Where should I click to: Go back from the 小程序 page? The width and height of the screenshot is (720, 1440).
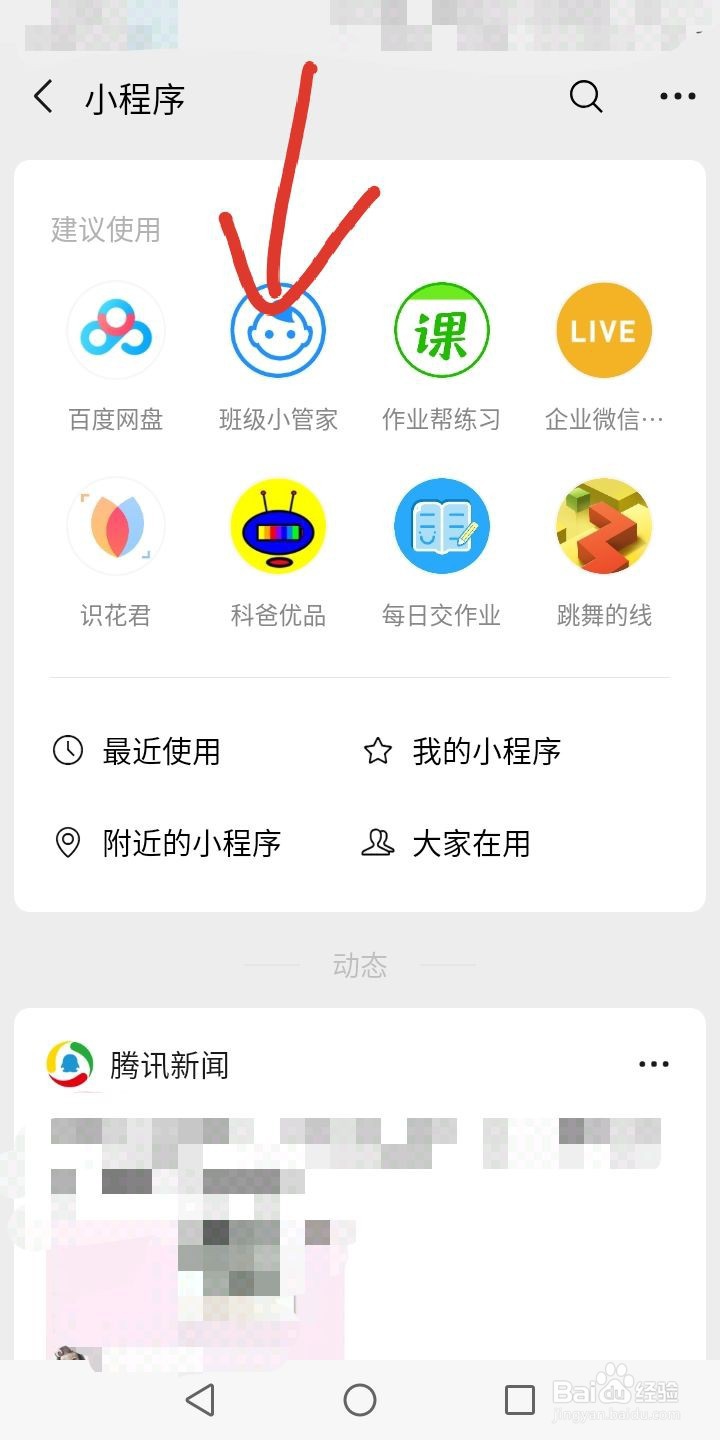coord(43,98)
